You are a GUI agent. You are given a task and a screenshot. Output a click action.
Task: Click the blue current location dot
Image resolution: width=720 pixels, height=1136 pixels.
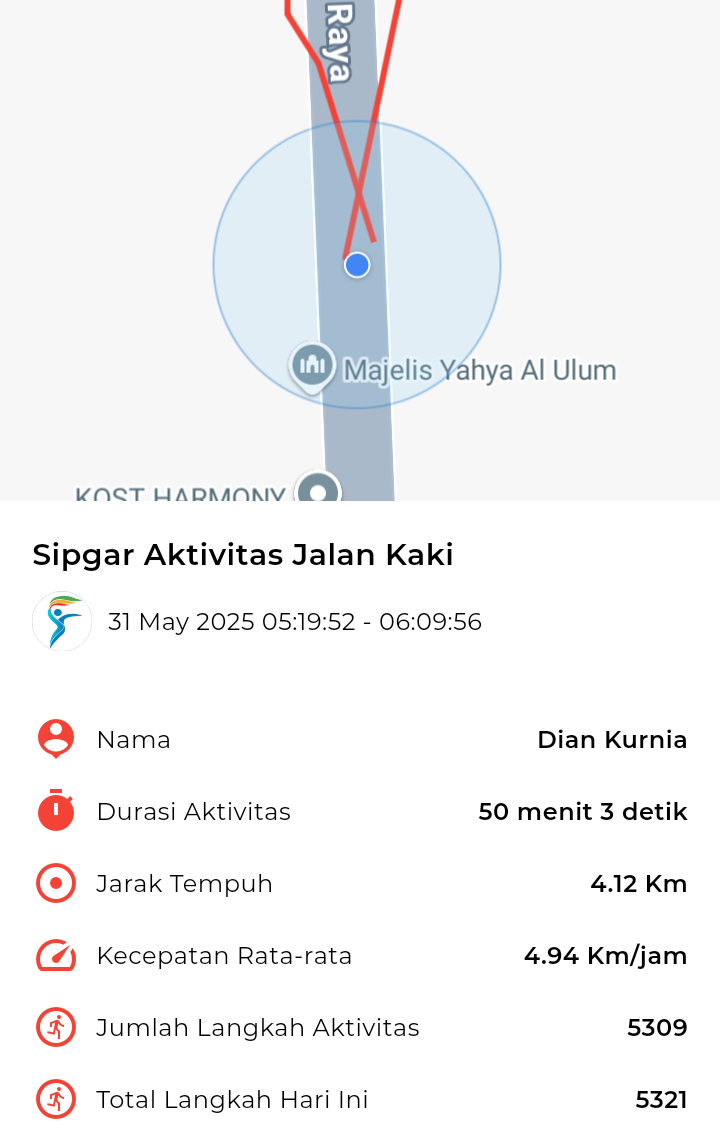click(x=356, y=265)
